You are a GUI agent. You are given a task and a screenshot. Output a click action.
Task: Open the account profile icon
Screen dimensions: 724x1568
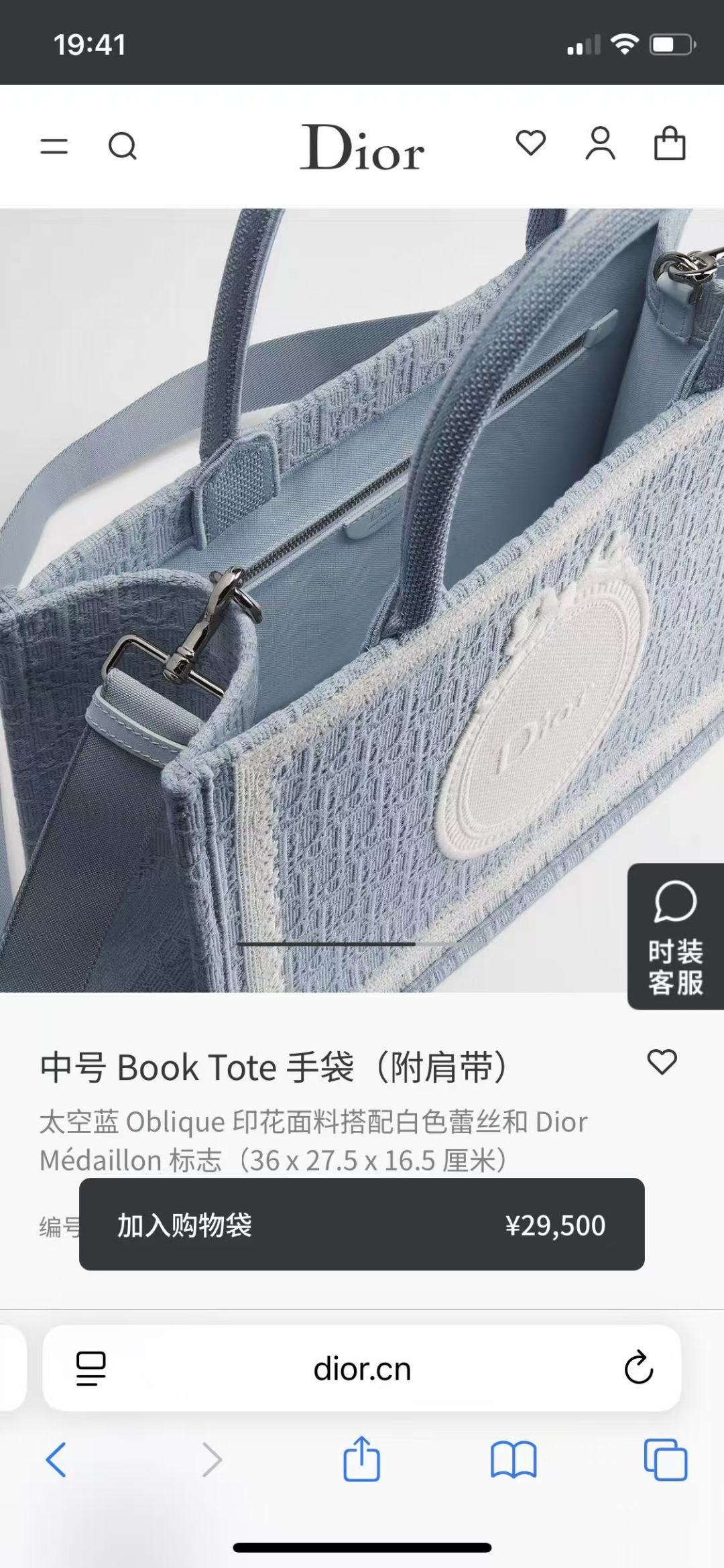pos(600,143)
